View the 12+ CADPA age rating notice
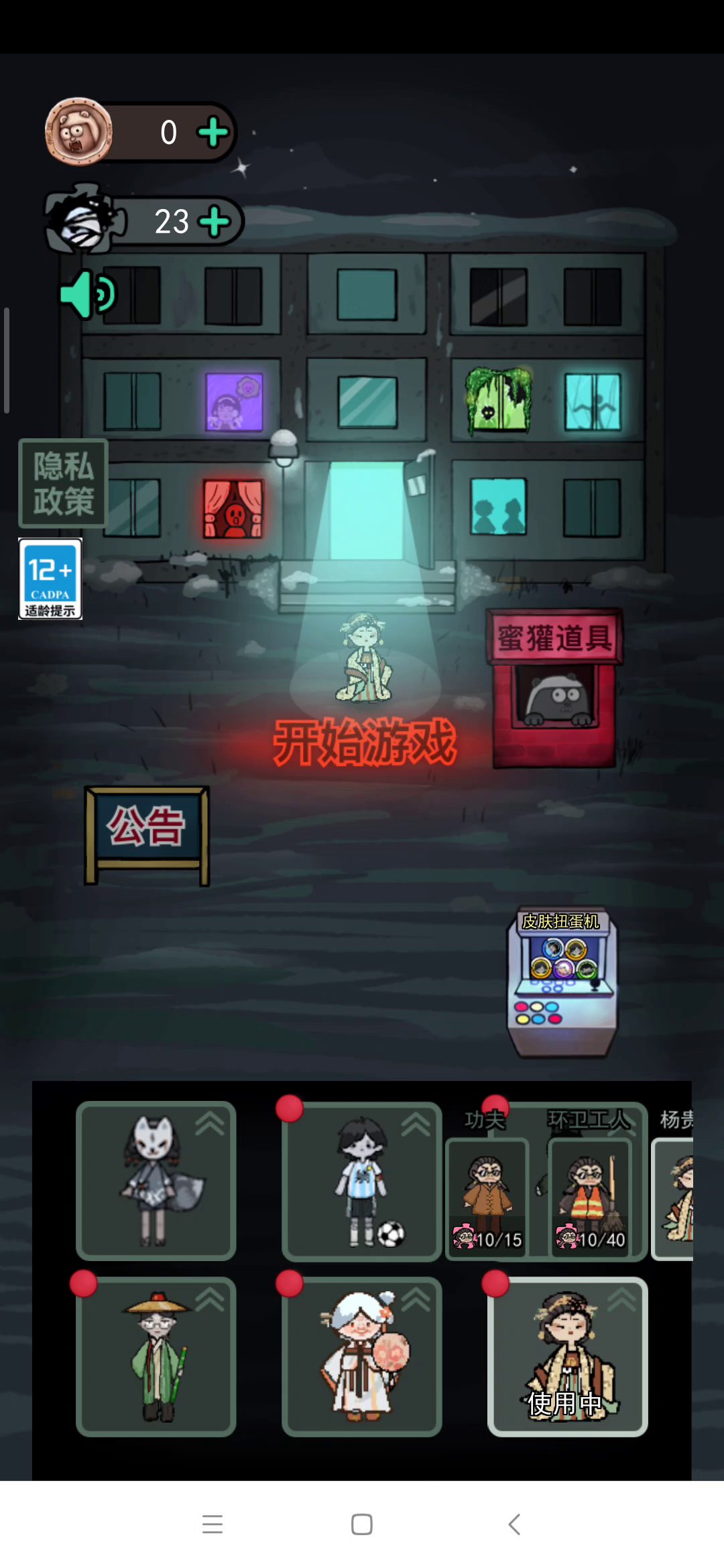Viewport: 724px width, 1568px height. 50,579
